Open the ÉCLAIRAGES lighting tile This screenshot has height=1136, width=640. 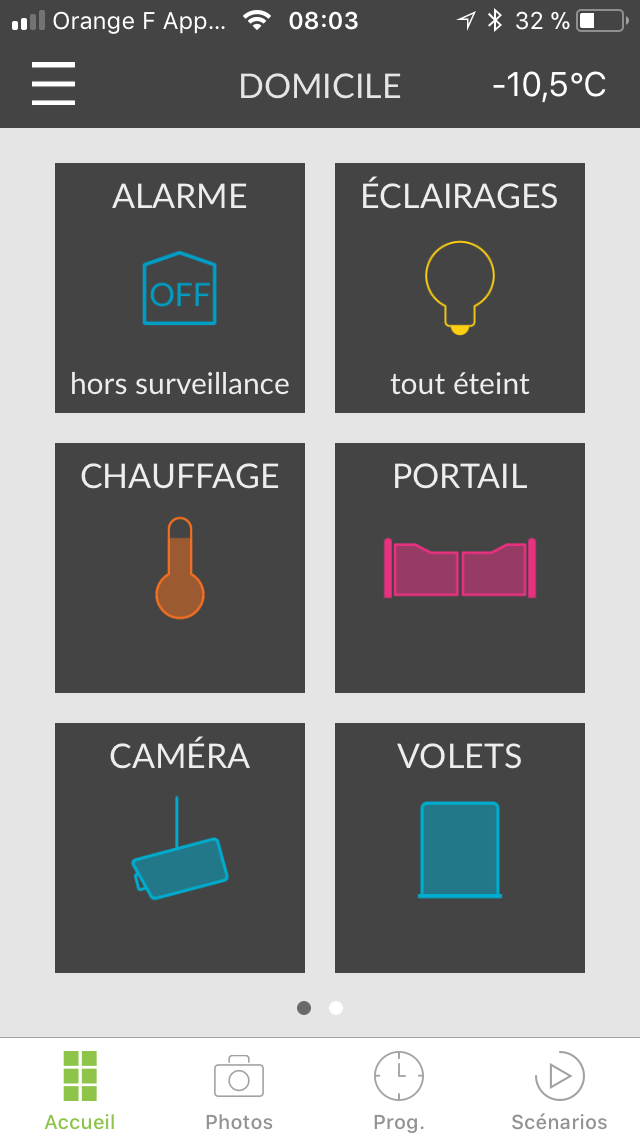pos(460,288)
